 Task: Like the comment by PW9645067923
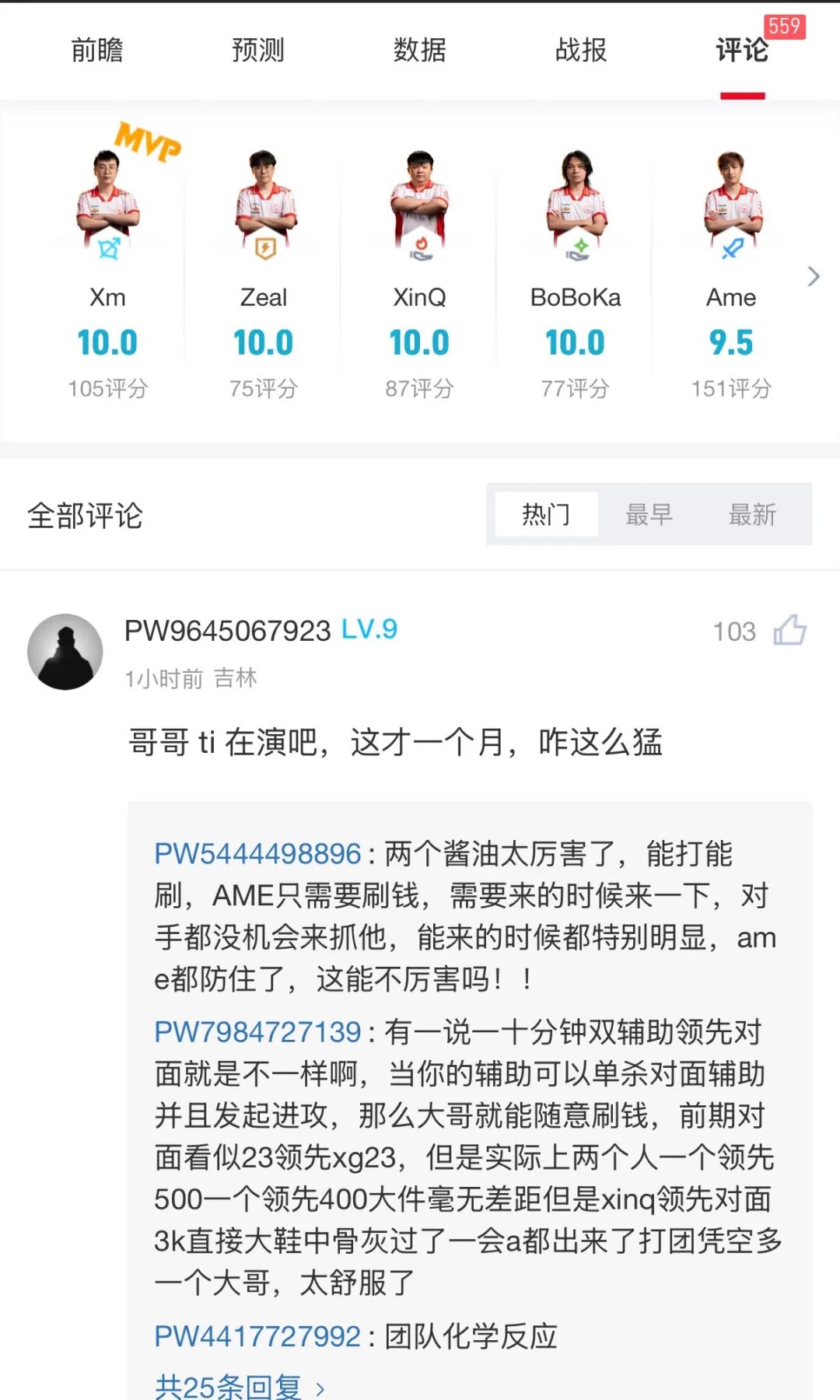pos(789,630)
